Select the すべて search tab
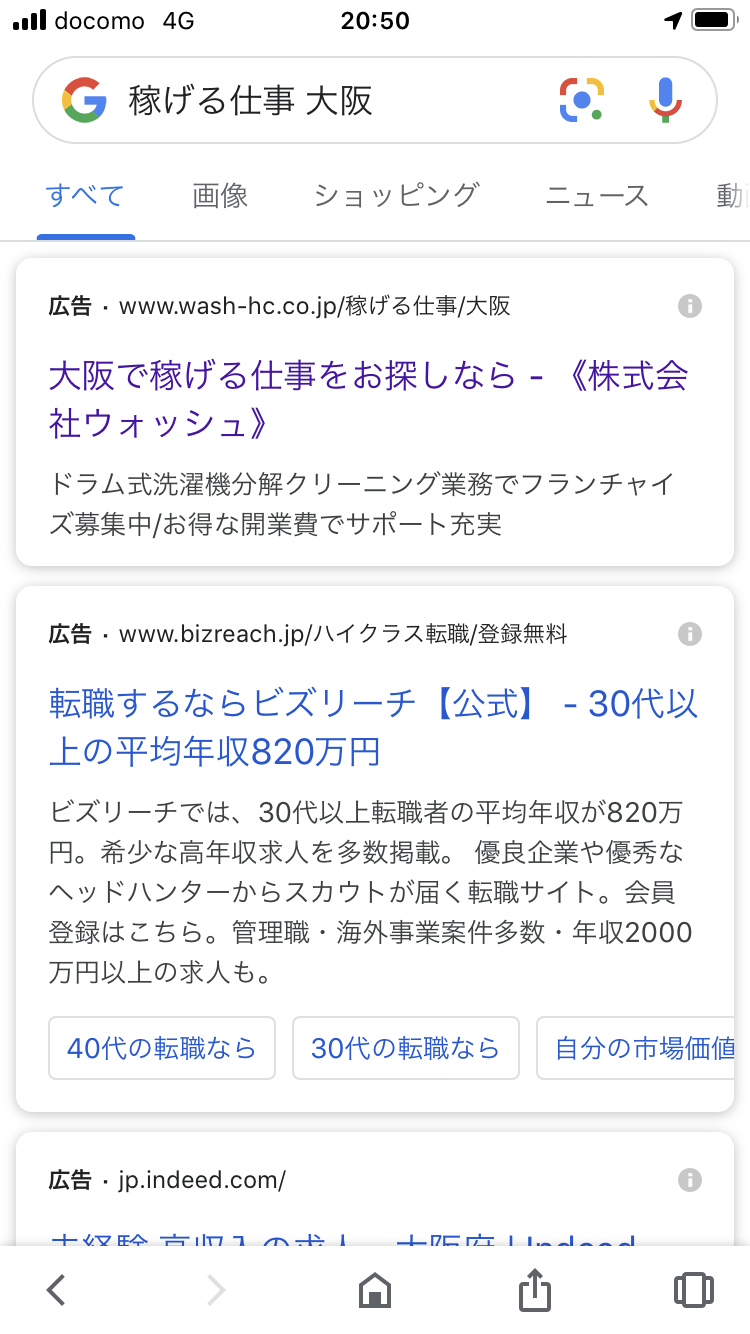Screen dimensions: 750x1334 click(85, 196)
